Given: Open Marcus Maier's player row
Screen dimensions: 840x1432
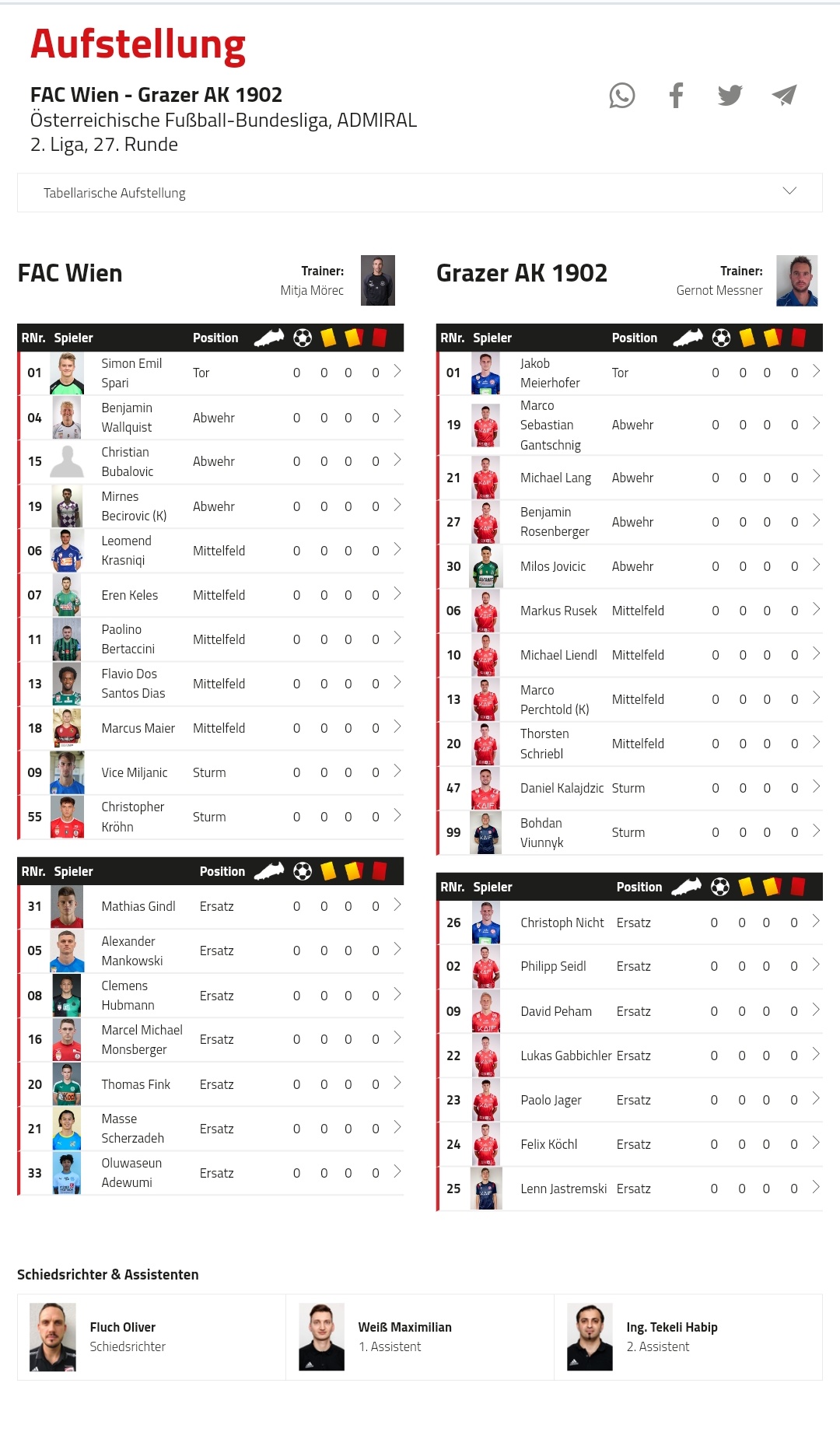Looking at the screenshot, I should tap(211, 728).
